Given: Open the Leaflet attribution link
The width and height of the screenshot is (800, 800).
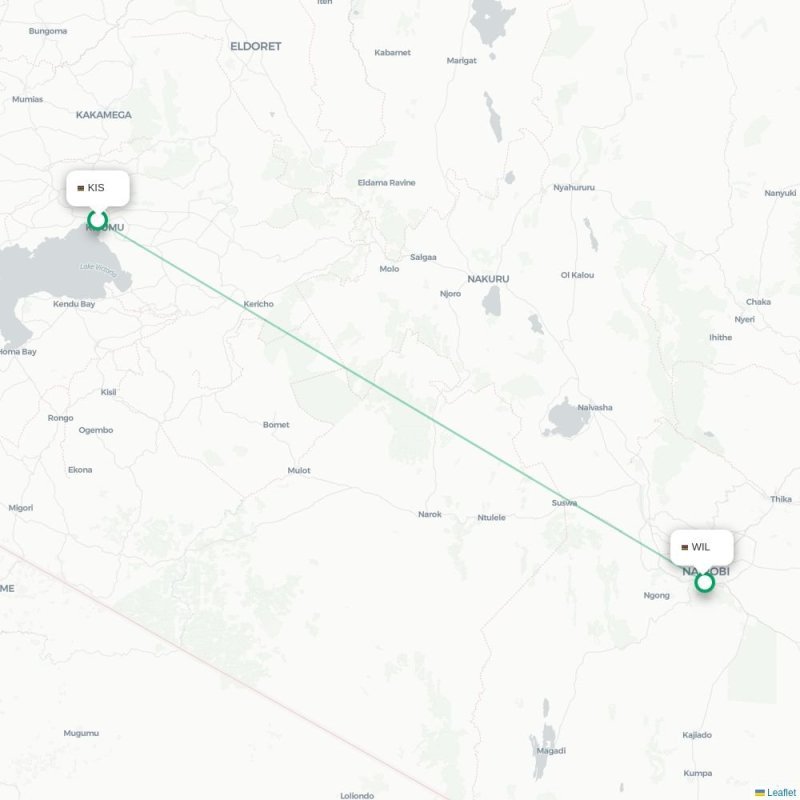Looking at the screenshot, I should (781, 792).
